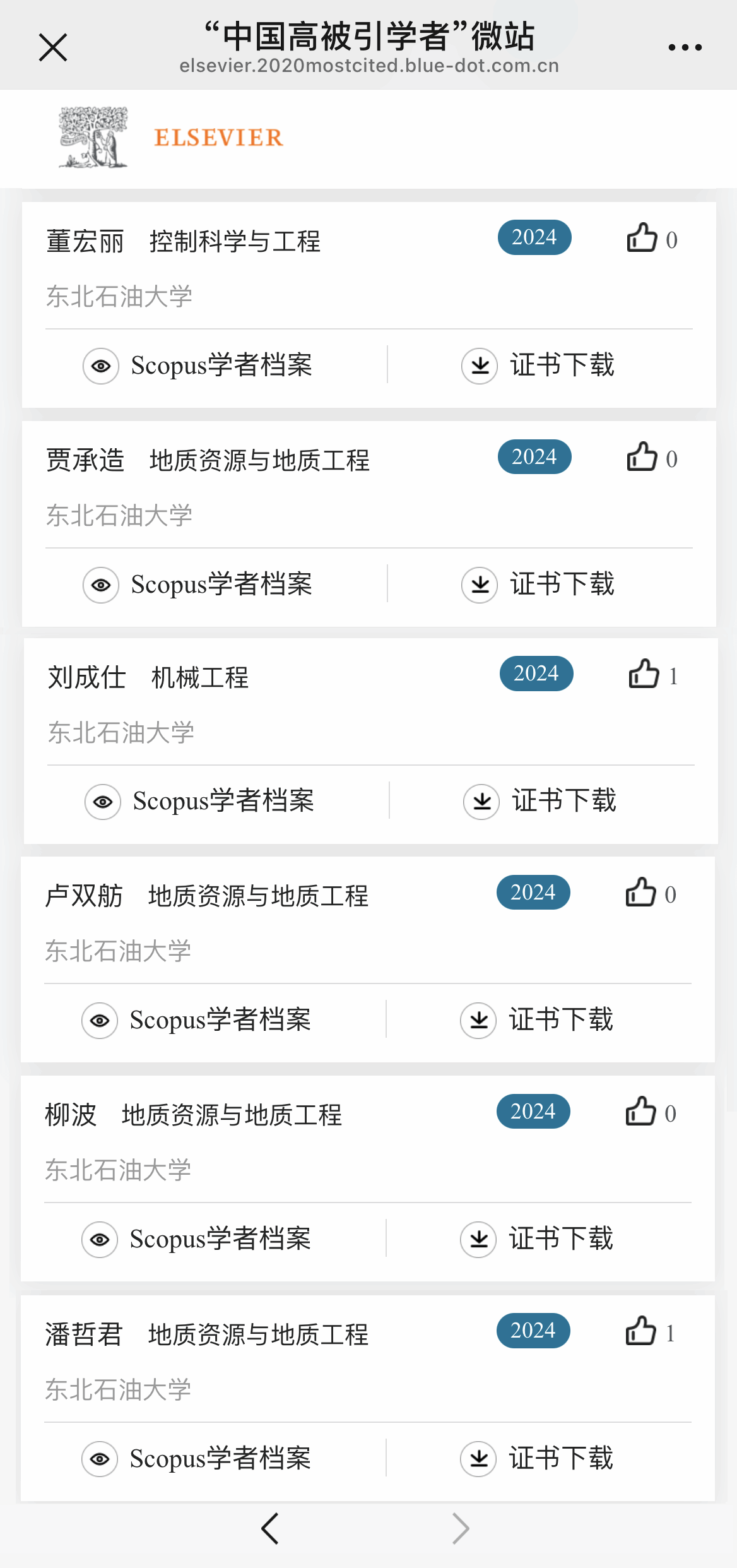Like 柳波's scholar listing
Viewport: 737px width, 1568px height.
click(641, 1112)
